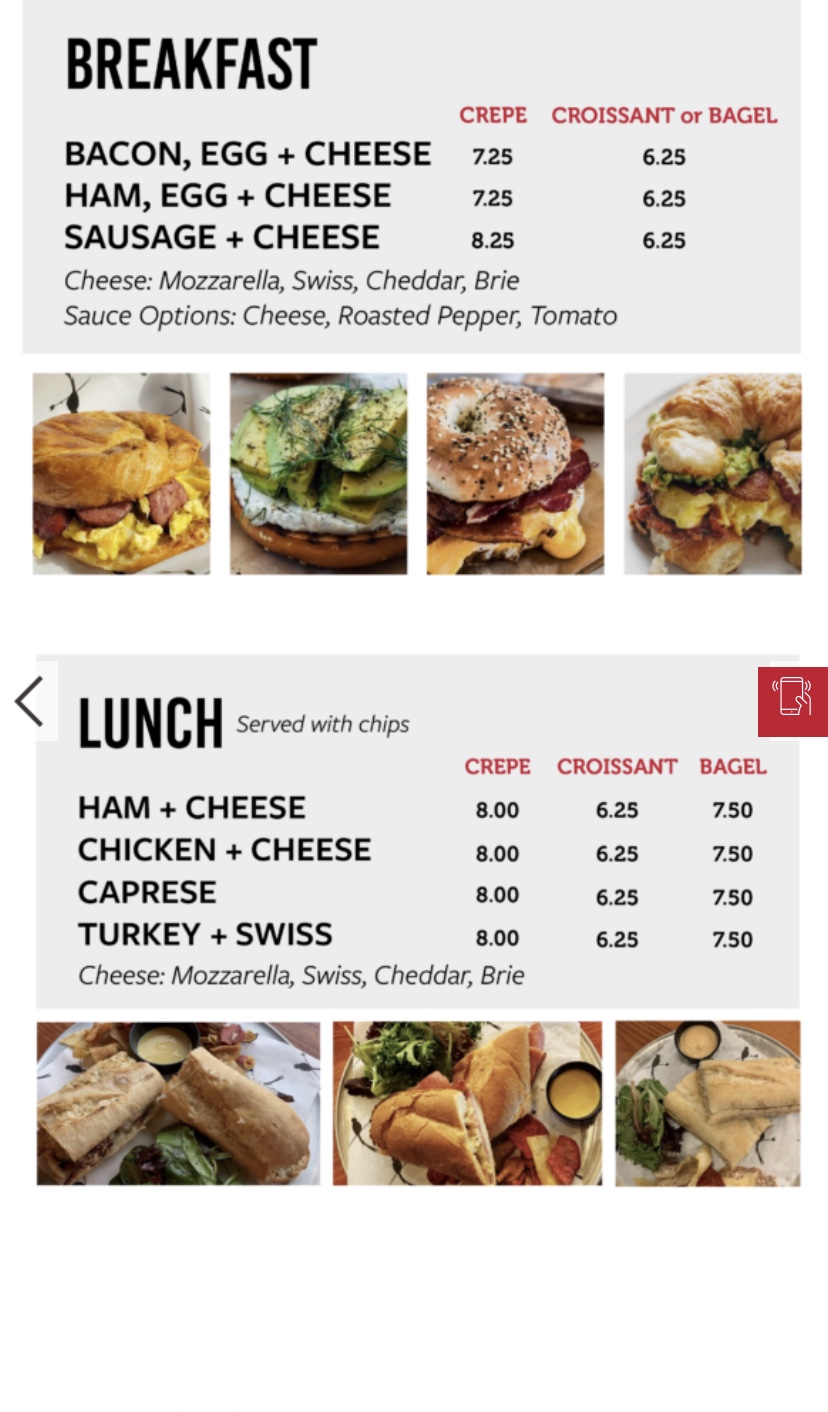Image resolution: width=828 pixels, height=1412 pixels.
Task: Tap the red phone touch button
Action: click(x=792, y=701)
